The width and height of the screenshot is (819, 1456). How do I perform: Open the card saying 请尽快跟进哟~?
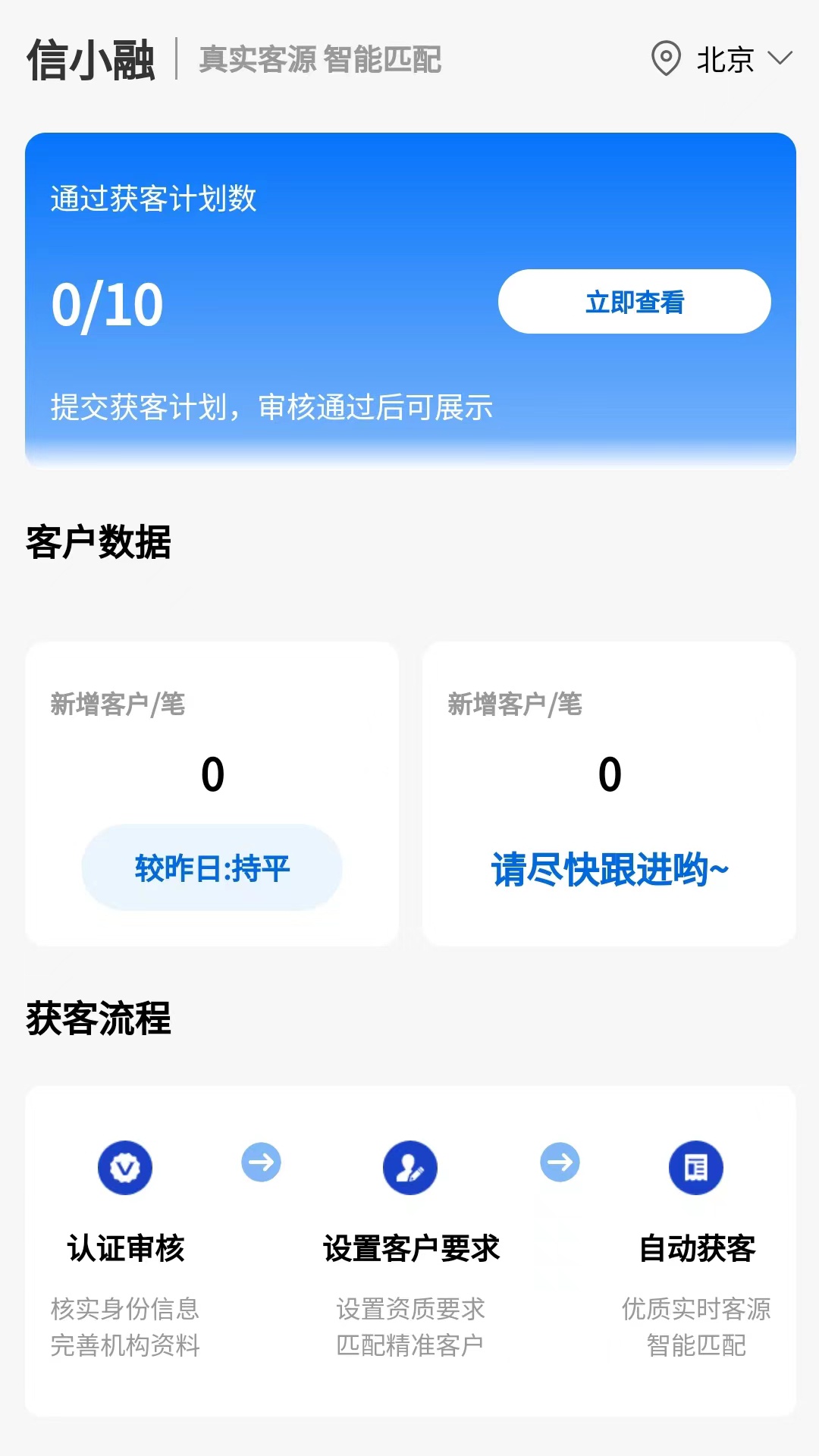[x=610, y=794]
